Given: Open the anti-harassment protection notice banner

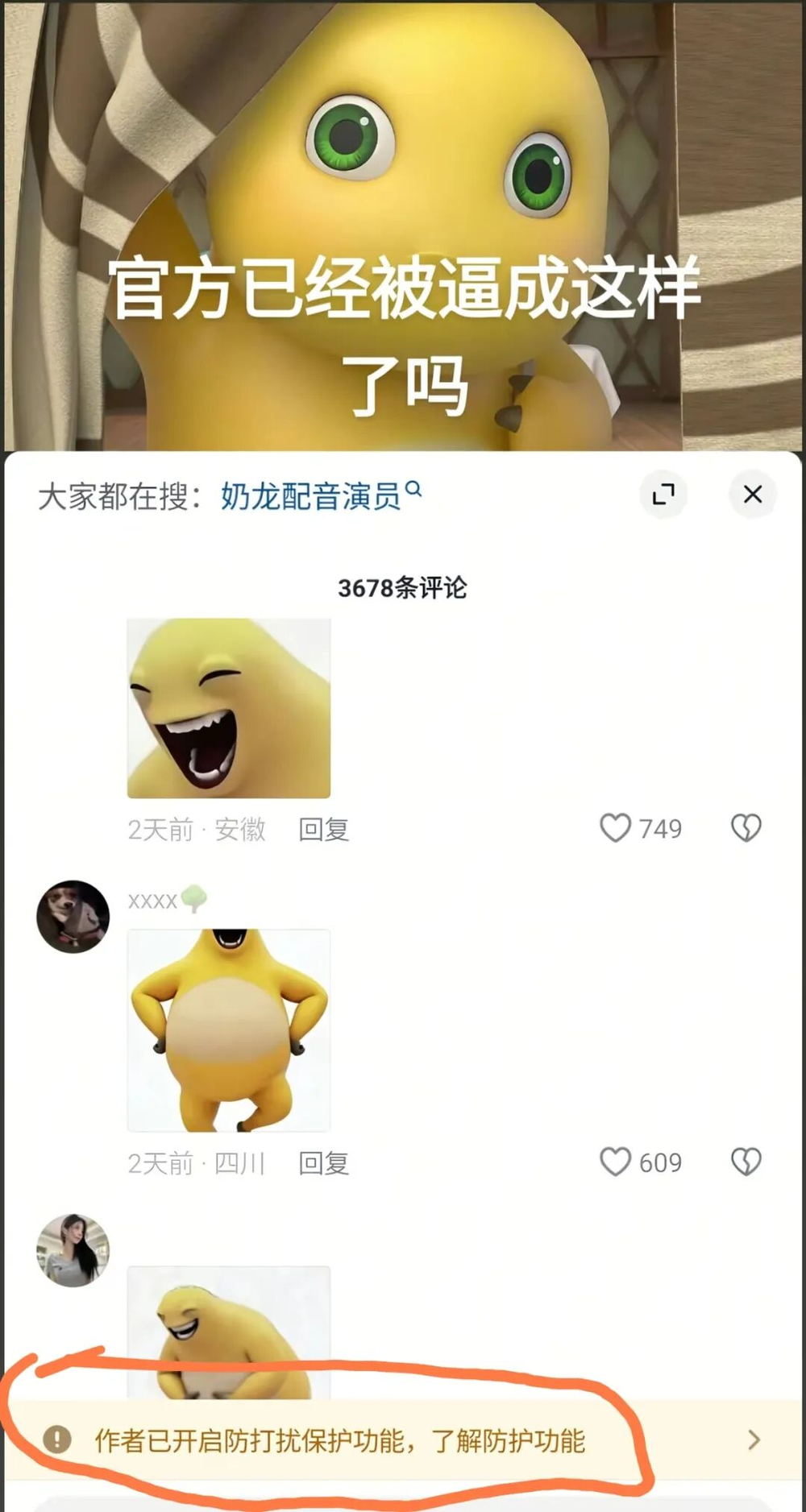Looking at the screenshot, I should coord(403,1440).
